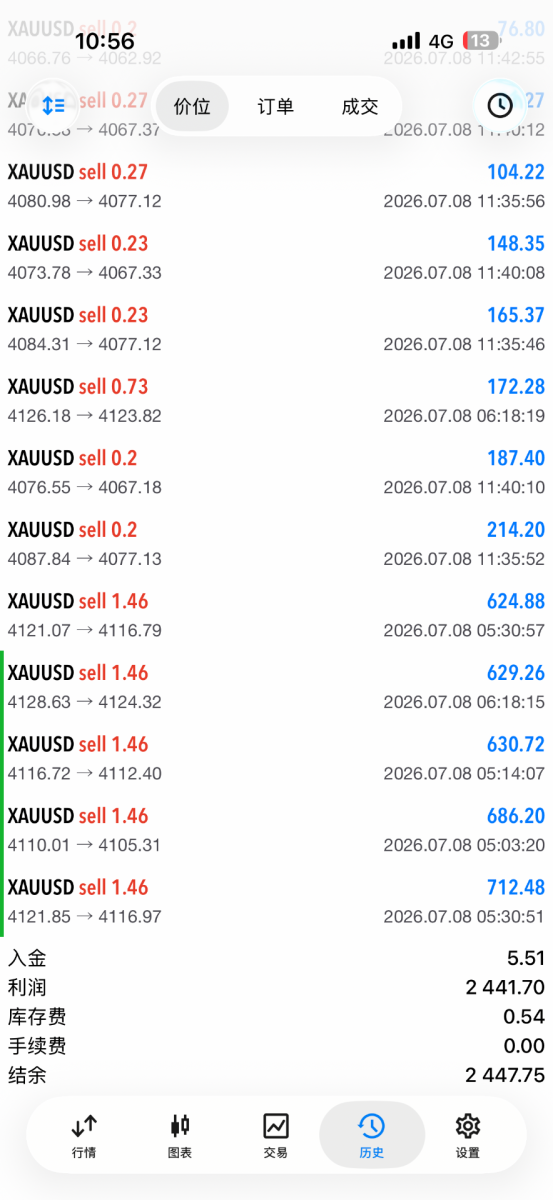Open the sort order icon
This screenshot has width=553, height=1200.
tap(52, 105)
